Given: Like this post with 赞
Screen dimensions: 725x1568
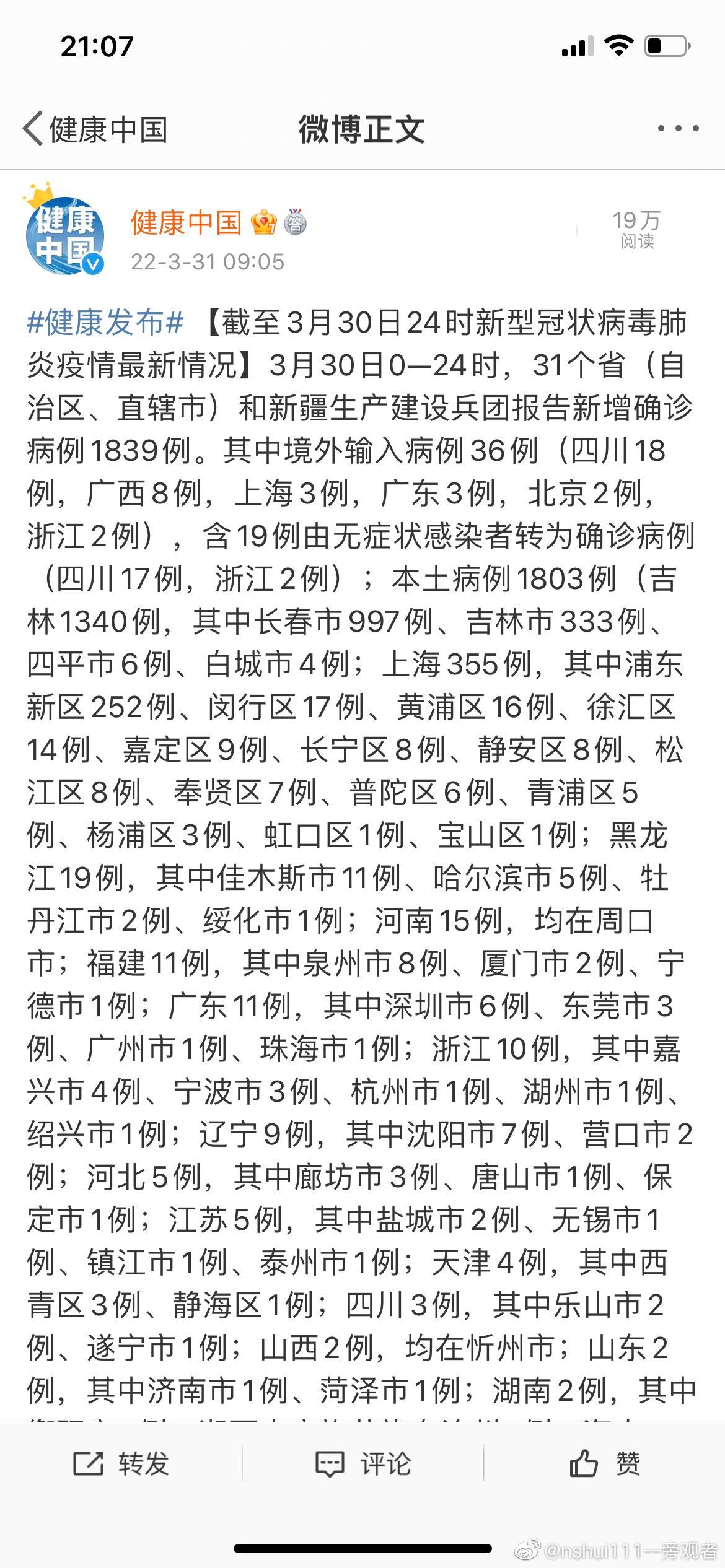Looking at the screenshot, I should click(x=604, y=1464).
